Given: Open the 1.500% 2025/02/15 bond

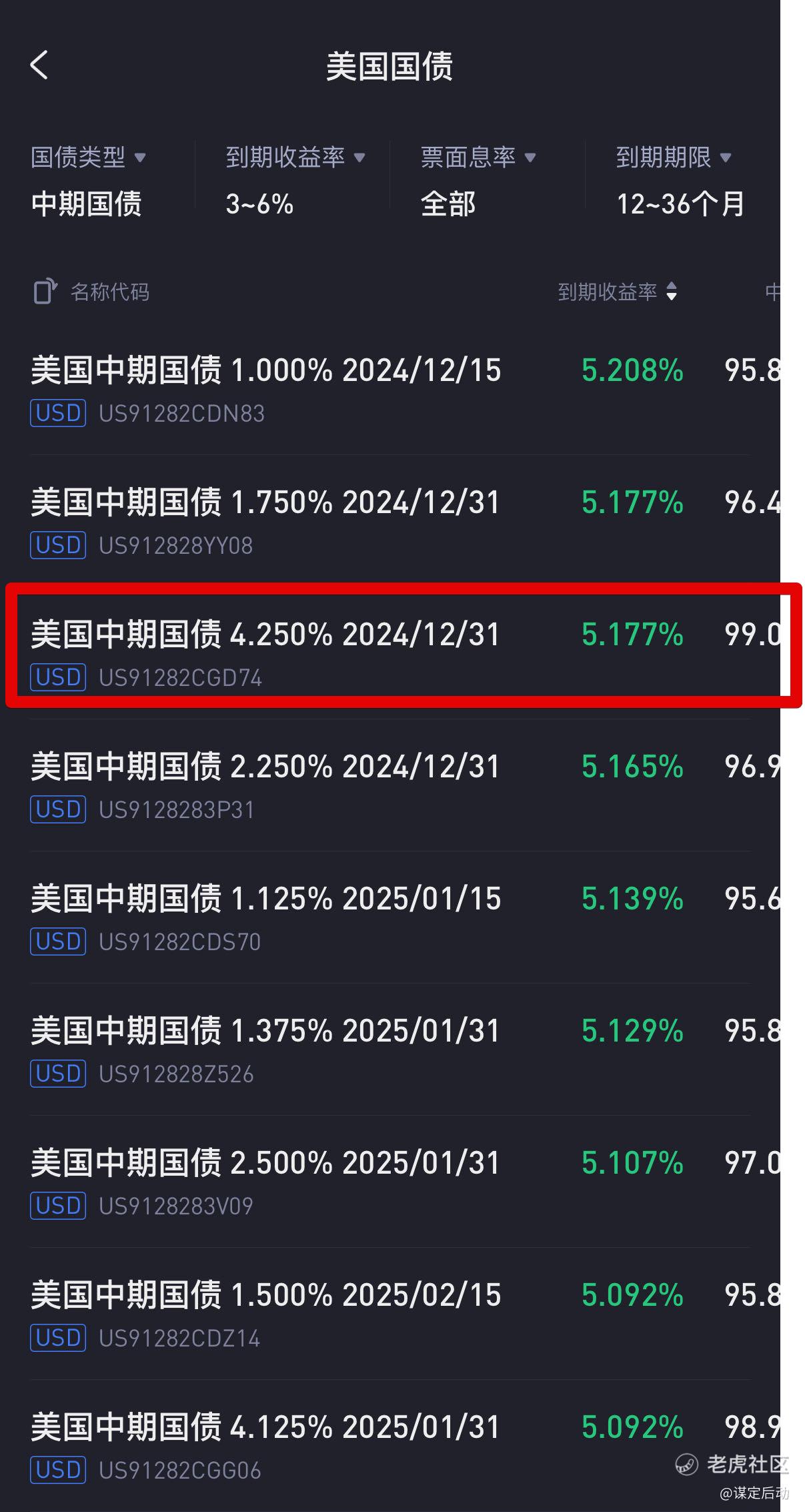Looking at the screenshot, I should click(390, 1314).
